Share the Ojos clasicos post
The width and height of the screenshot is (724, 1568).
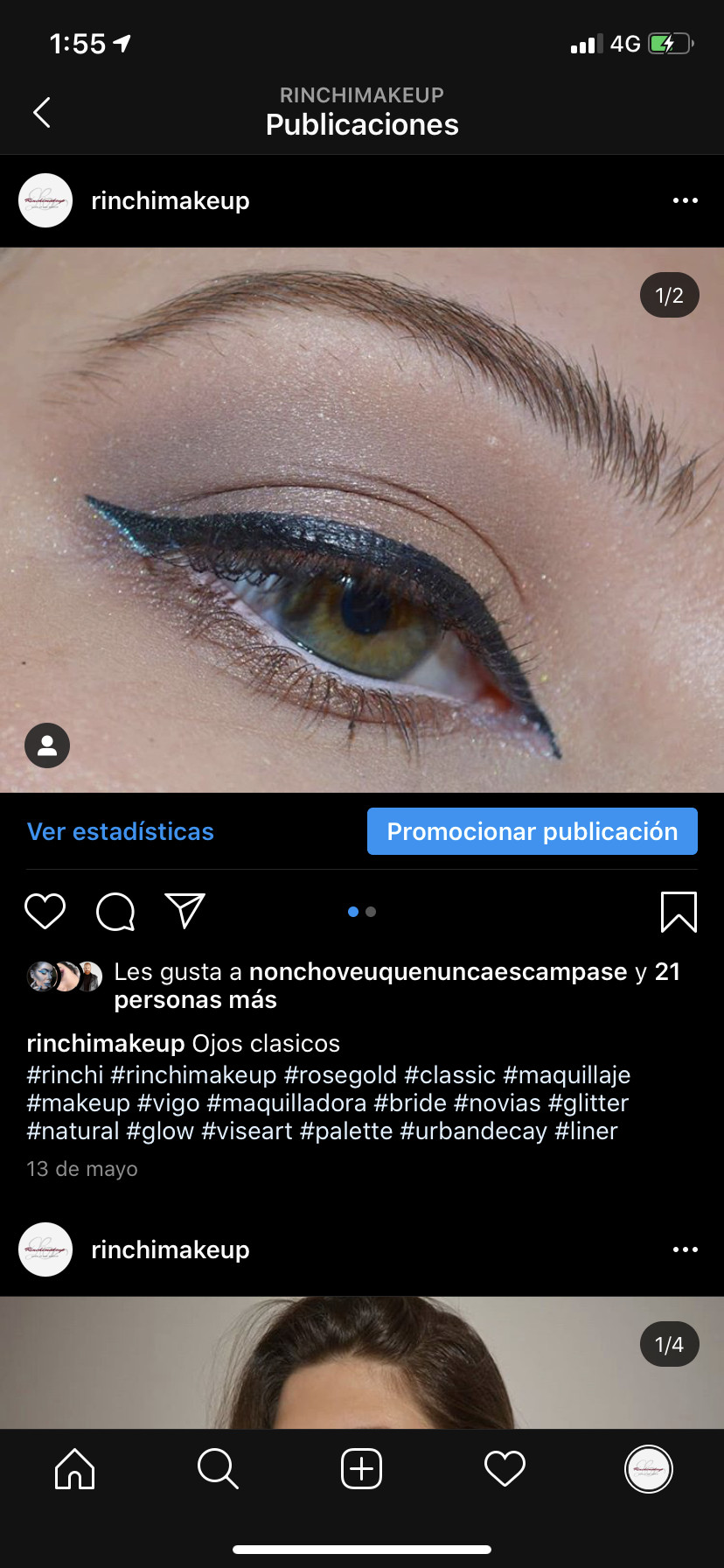point(185,911)
